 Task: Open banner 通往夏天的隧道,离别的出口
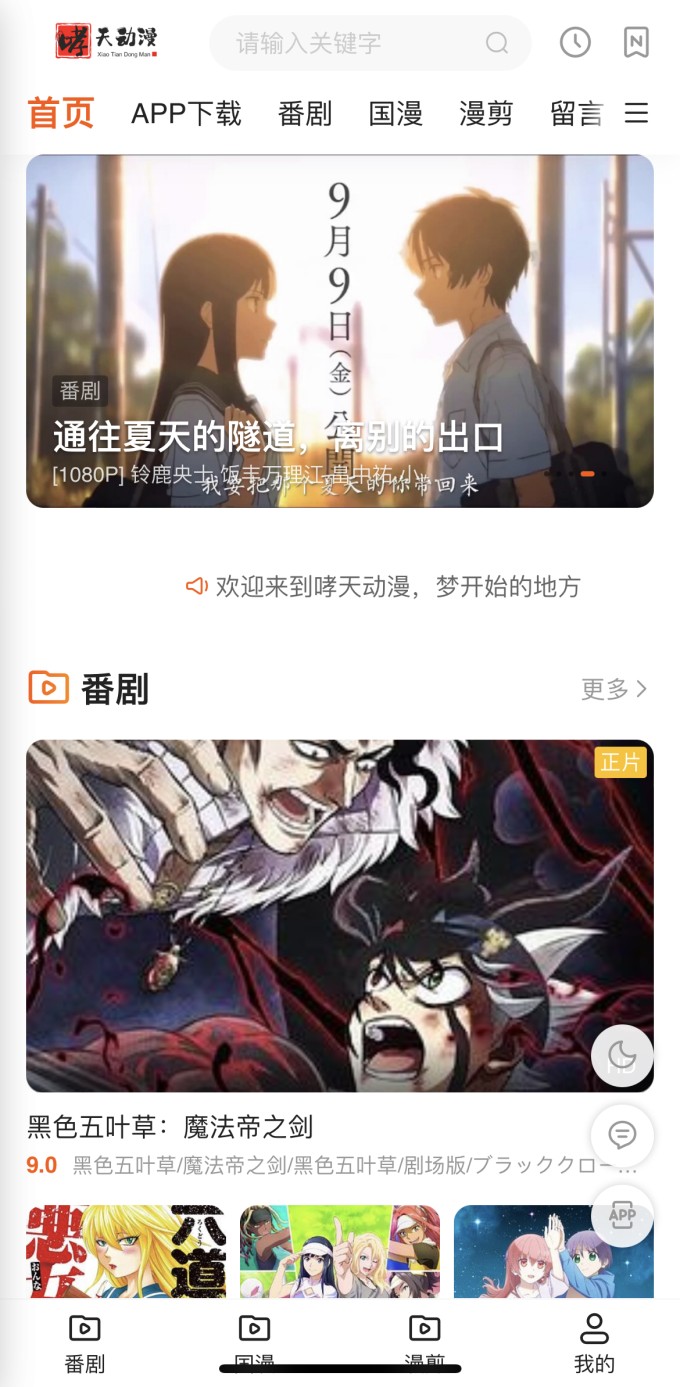tap(340, 330)
